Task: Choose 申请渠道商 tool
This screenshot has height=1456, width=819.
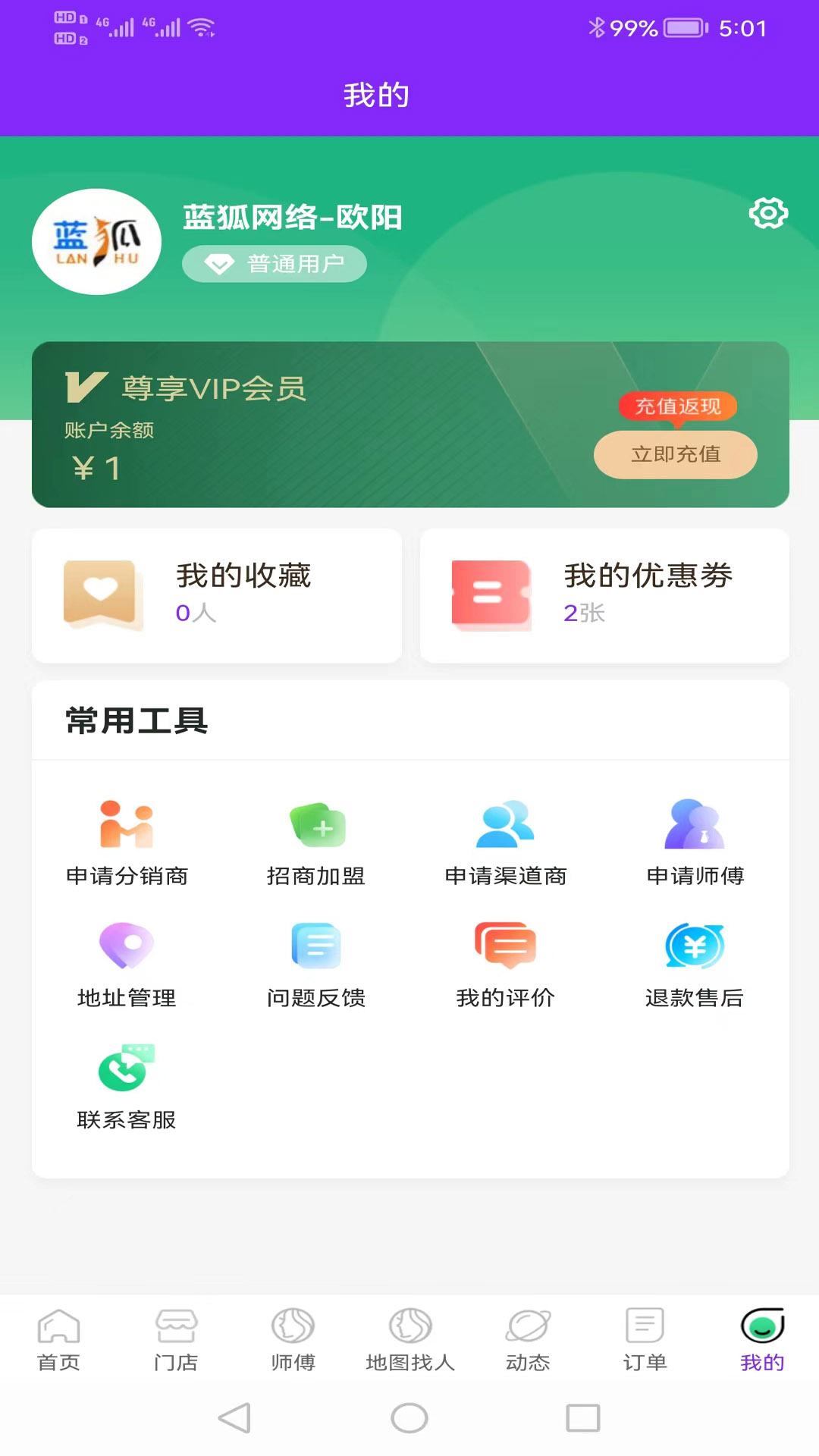Action: coord(506,843)
